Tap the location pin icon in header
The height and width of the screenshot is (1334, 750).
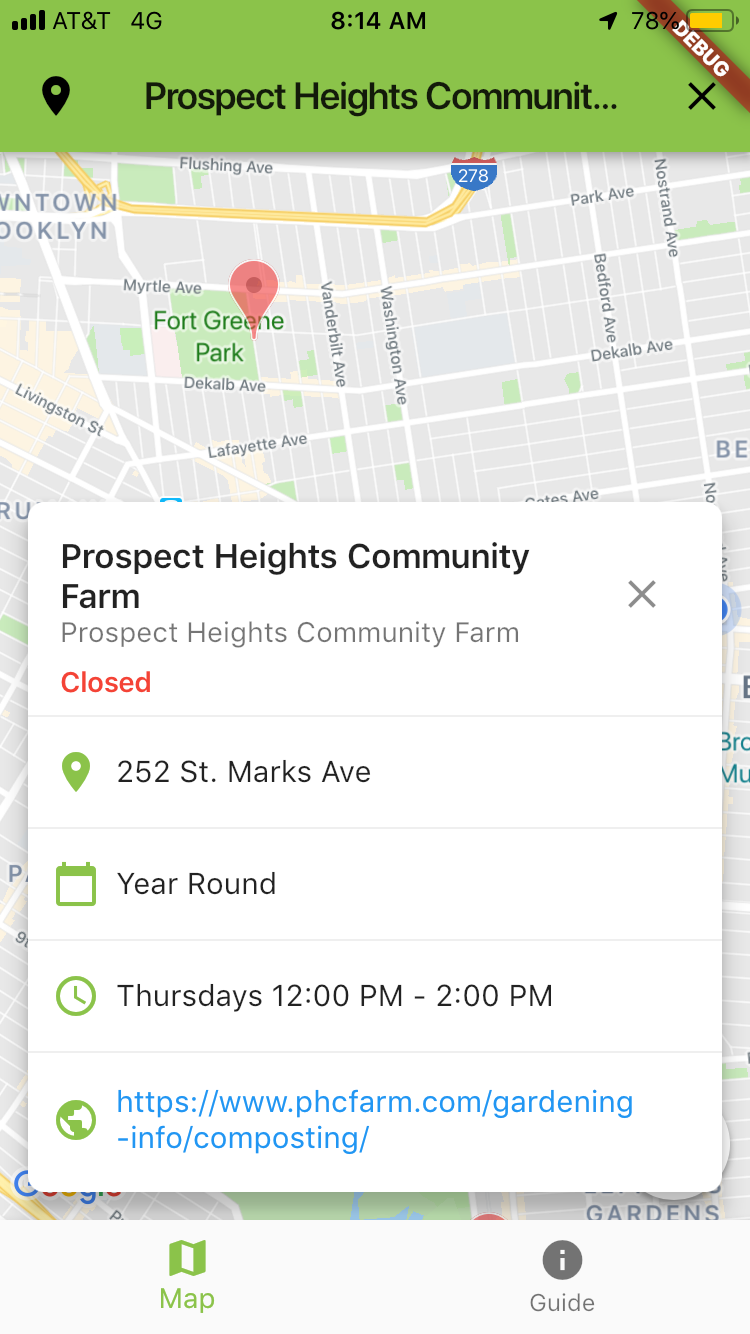coord(56,97)
